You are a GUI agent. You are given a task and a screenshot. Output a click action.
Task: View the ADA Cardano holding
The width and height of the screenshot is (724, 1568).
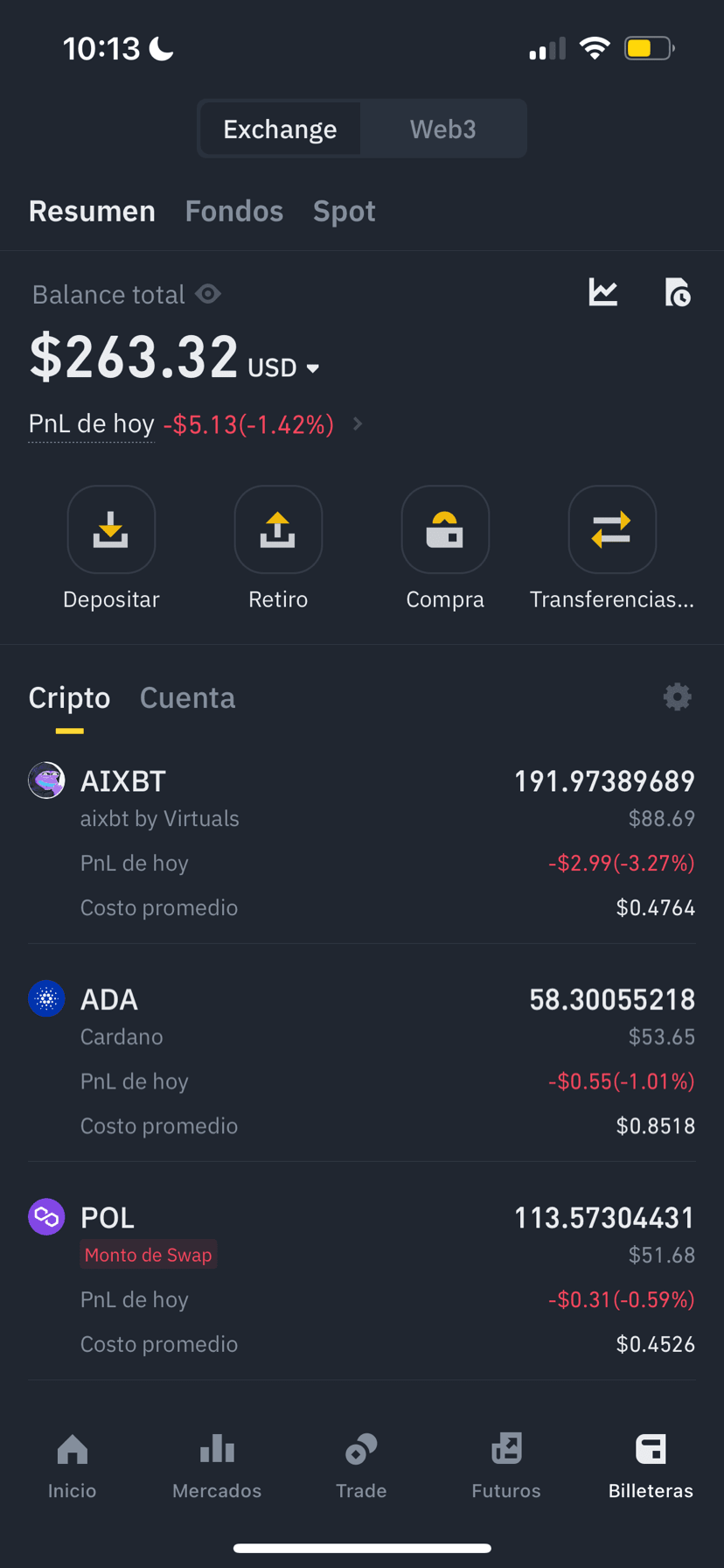(x=362, y=1061)
